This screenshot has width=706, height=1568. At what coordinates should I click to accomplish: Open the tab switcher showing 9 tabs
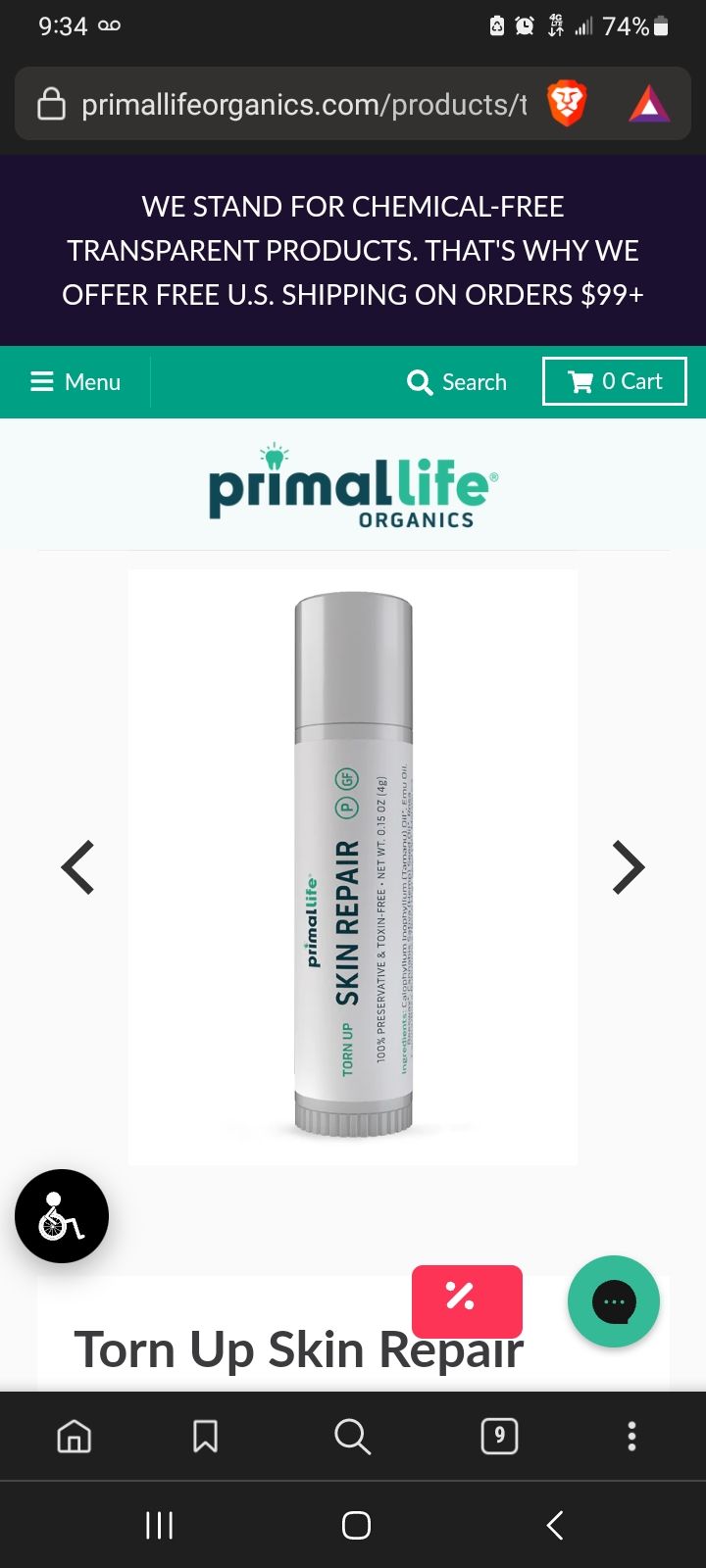[x=499, y=1437]
